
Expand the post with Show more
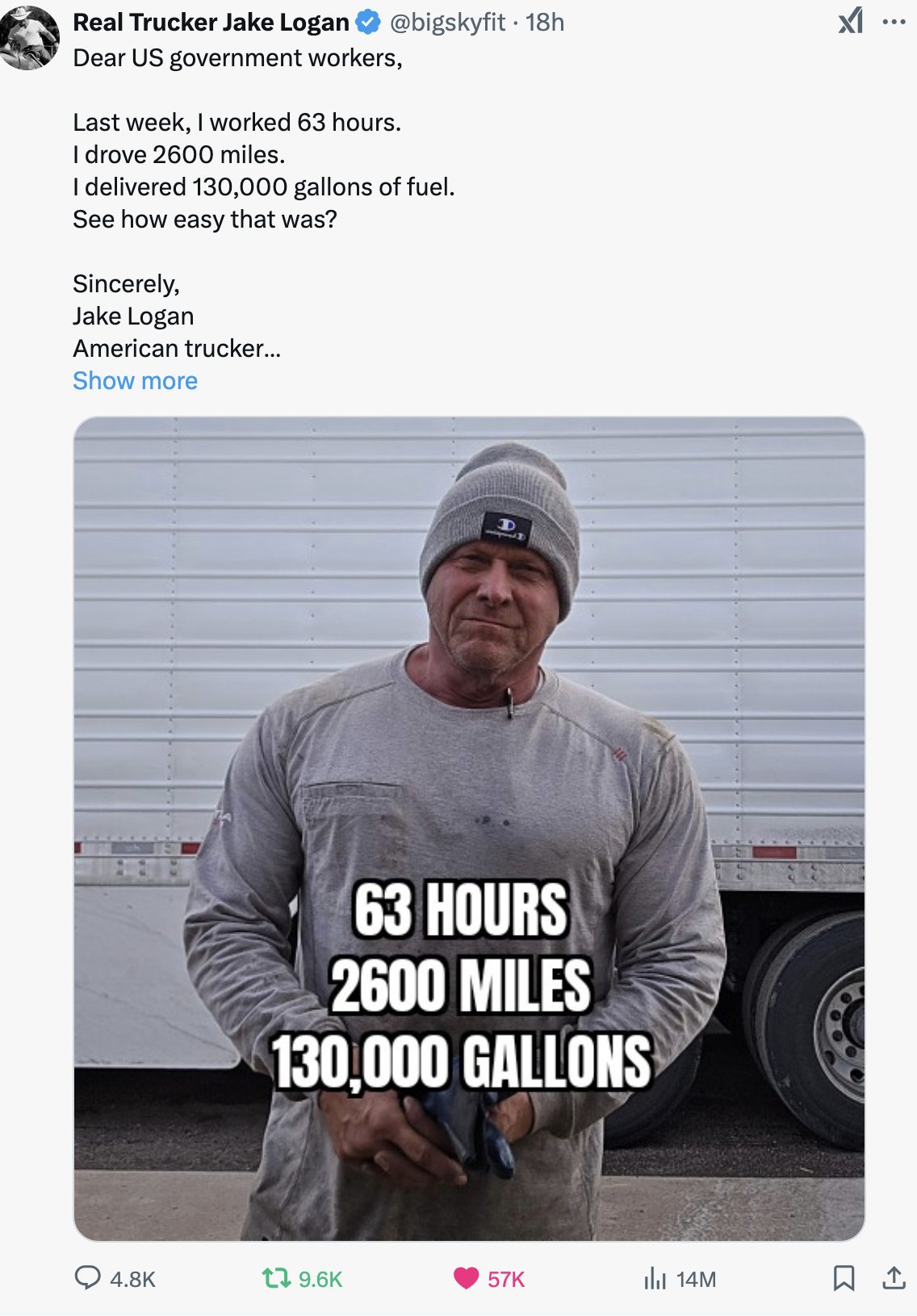pos(135,380)
